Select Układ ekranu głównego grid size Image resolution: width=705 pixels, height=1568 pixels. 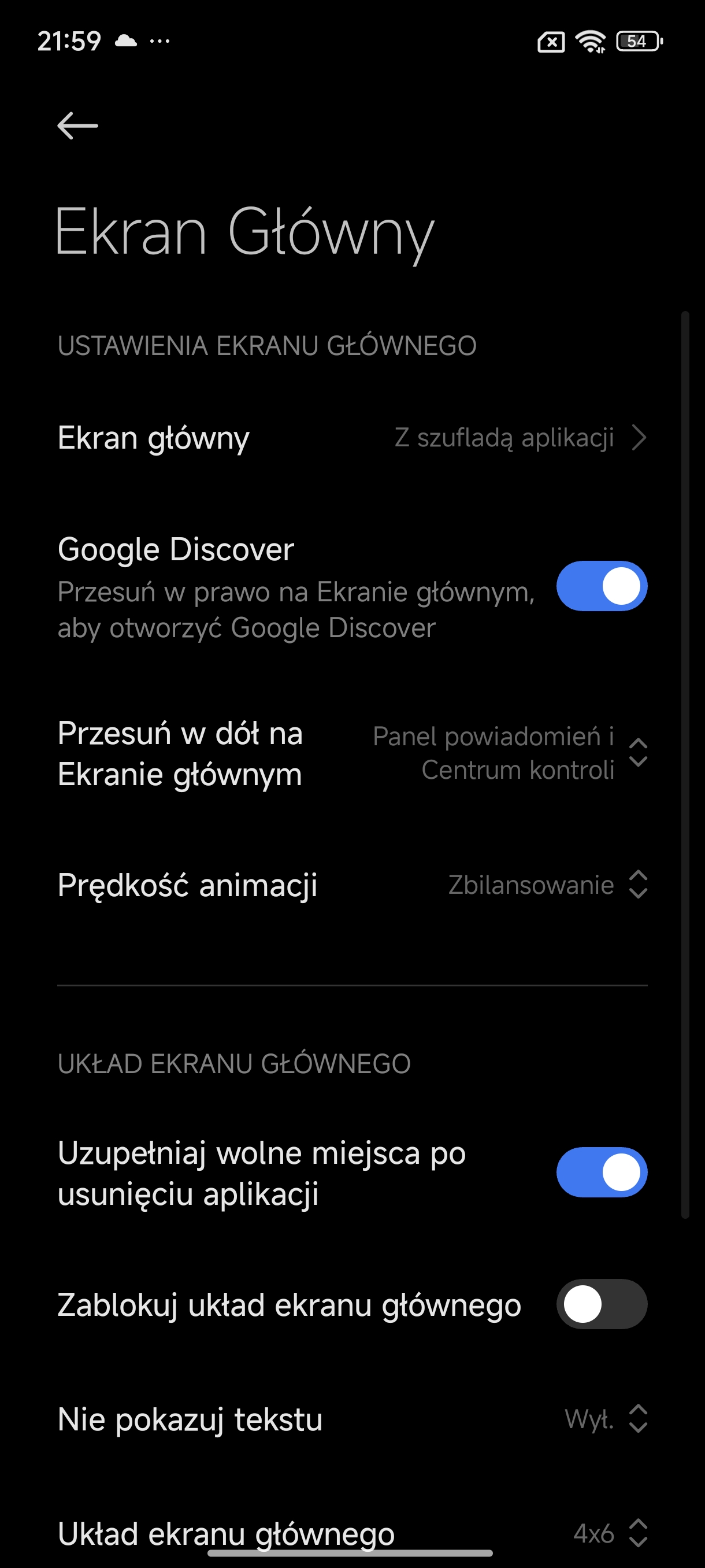(351, 1533)
